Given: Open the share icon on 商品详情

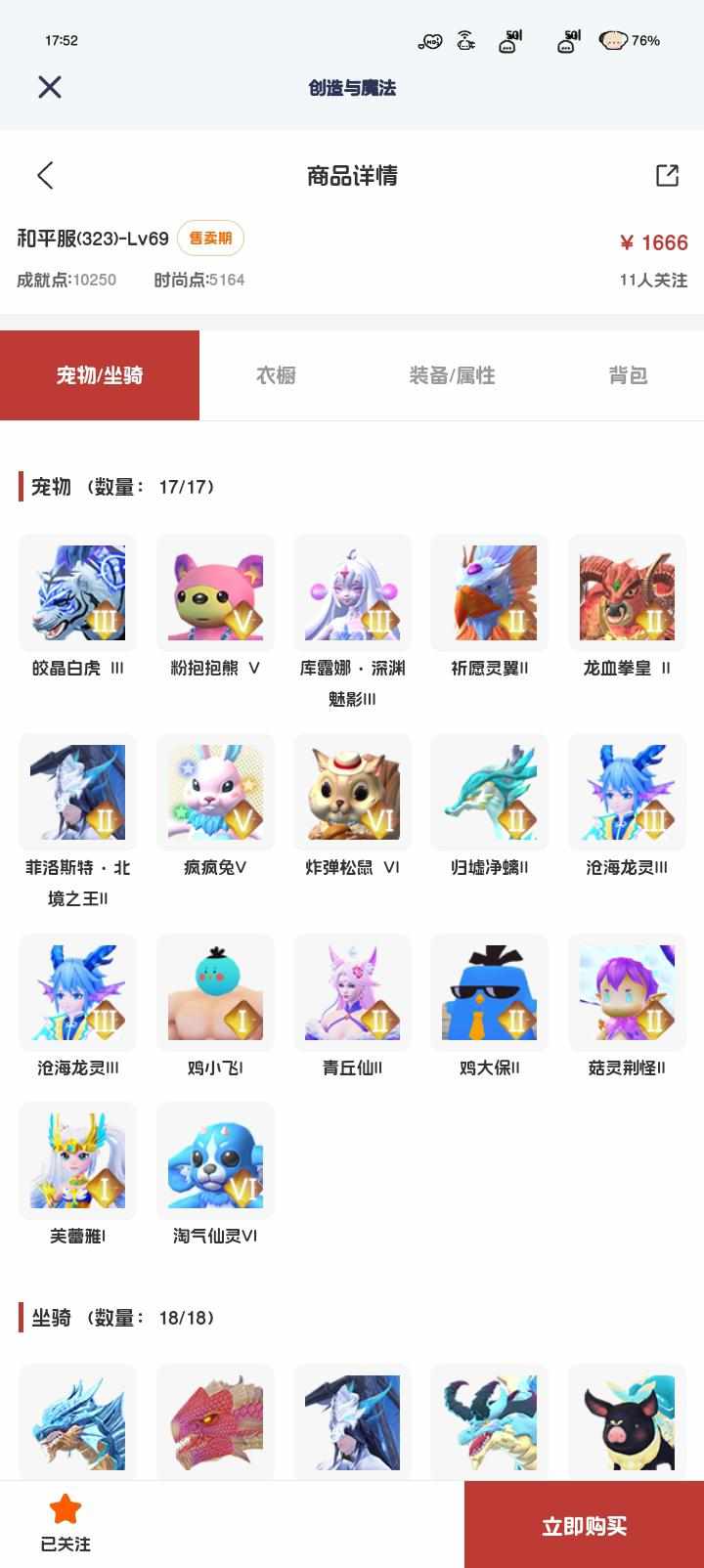Looking at the screenshot, I should (667, 175).
